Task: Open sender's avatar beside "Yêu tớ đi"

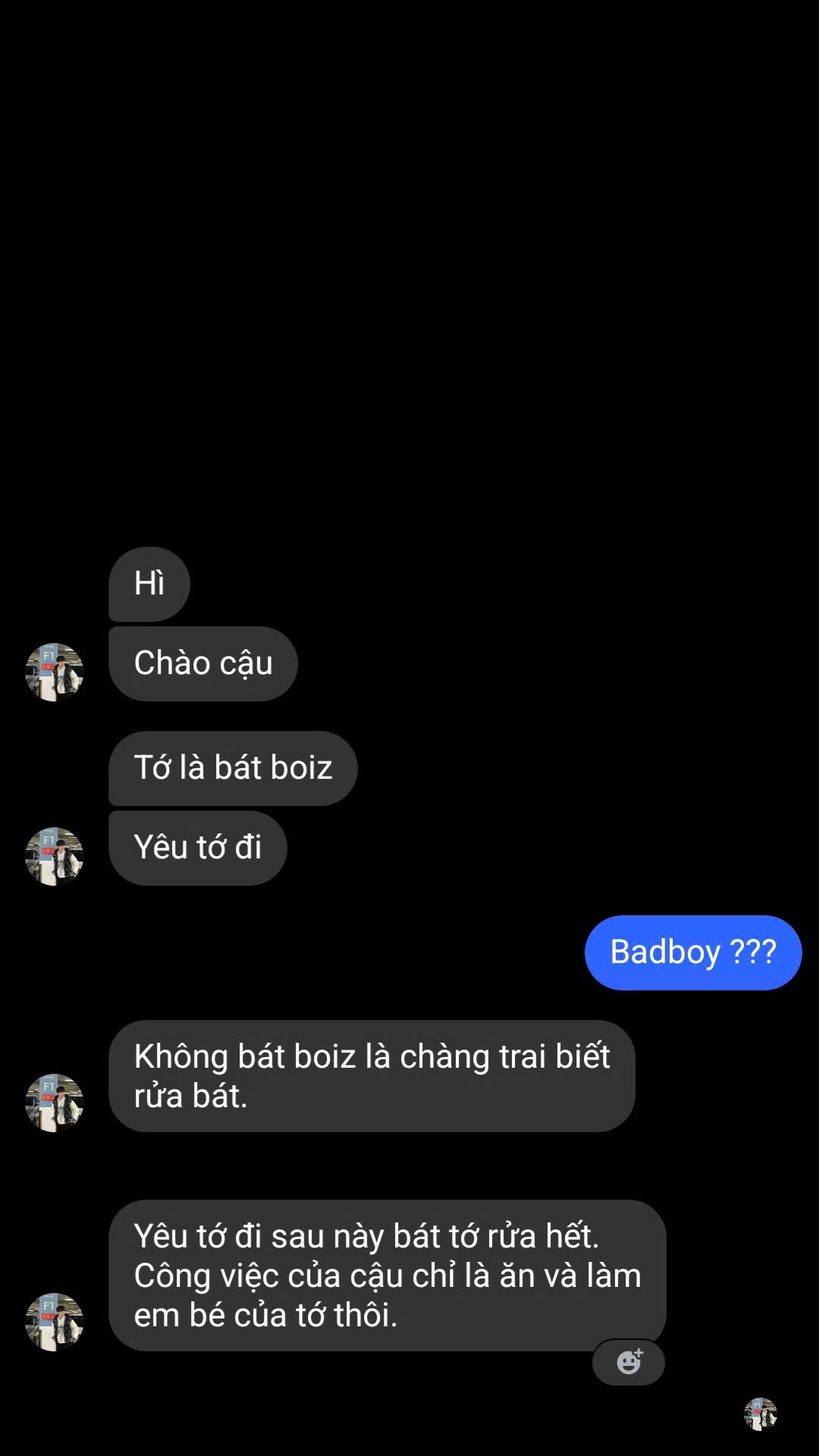Action: pyautogui.click(x=54, y=856)
